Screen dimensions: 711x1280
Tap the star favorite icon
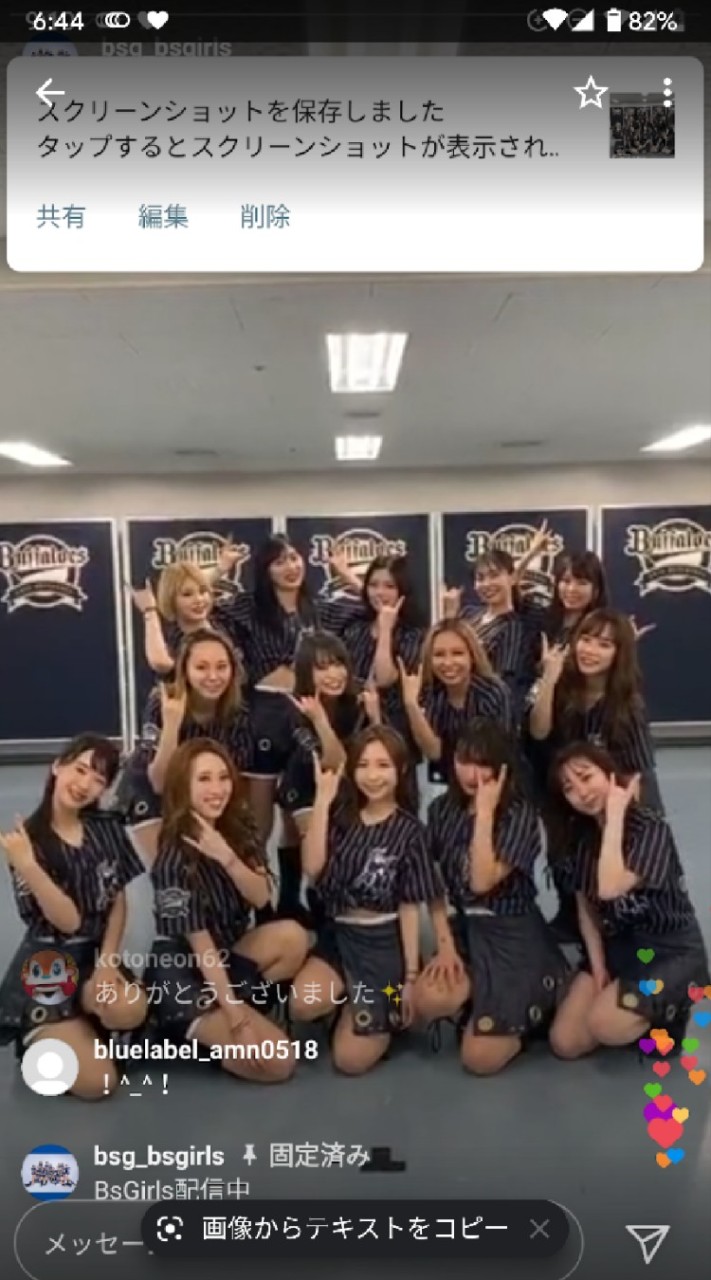590,94
